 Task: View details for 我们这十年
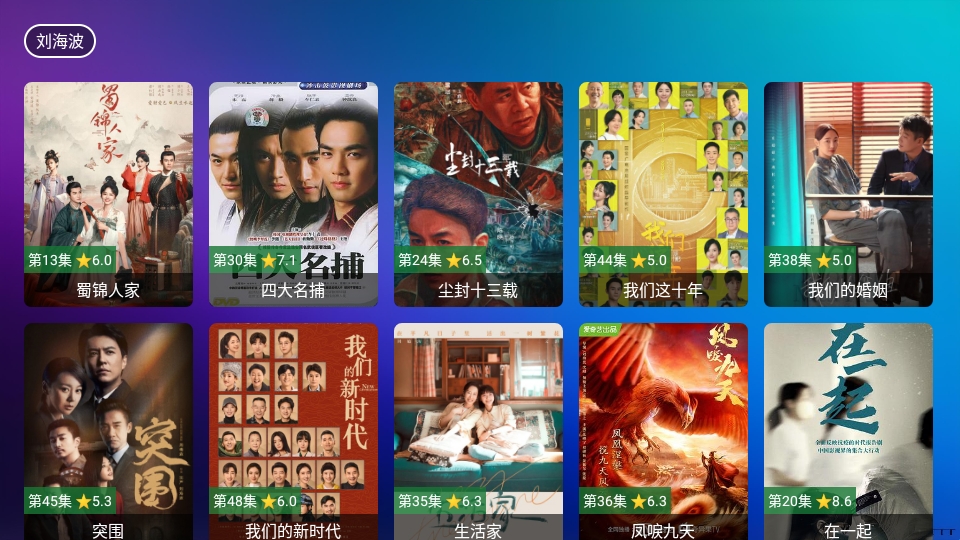point(663,194)
